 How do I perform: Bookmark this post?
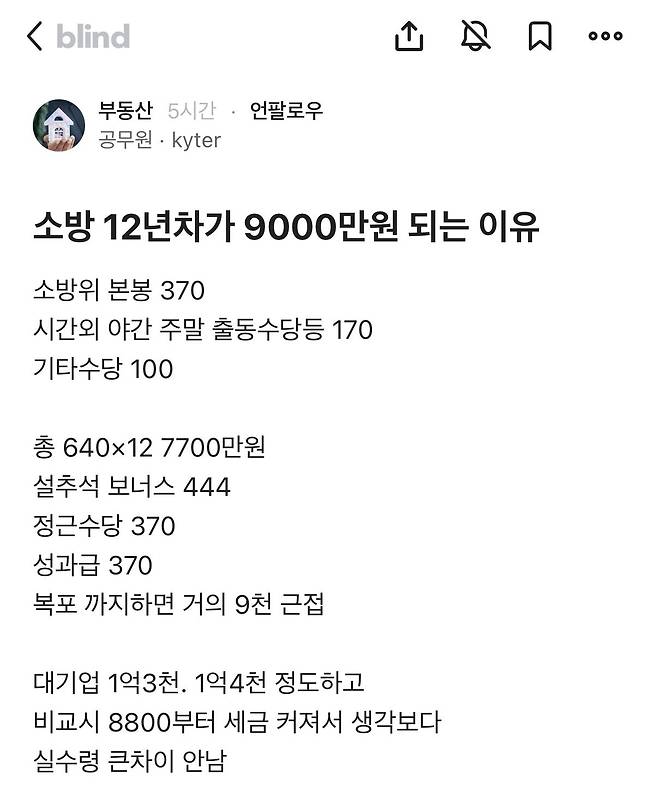(x=540, y=37)
